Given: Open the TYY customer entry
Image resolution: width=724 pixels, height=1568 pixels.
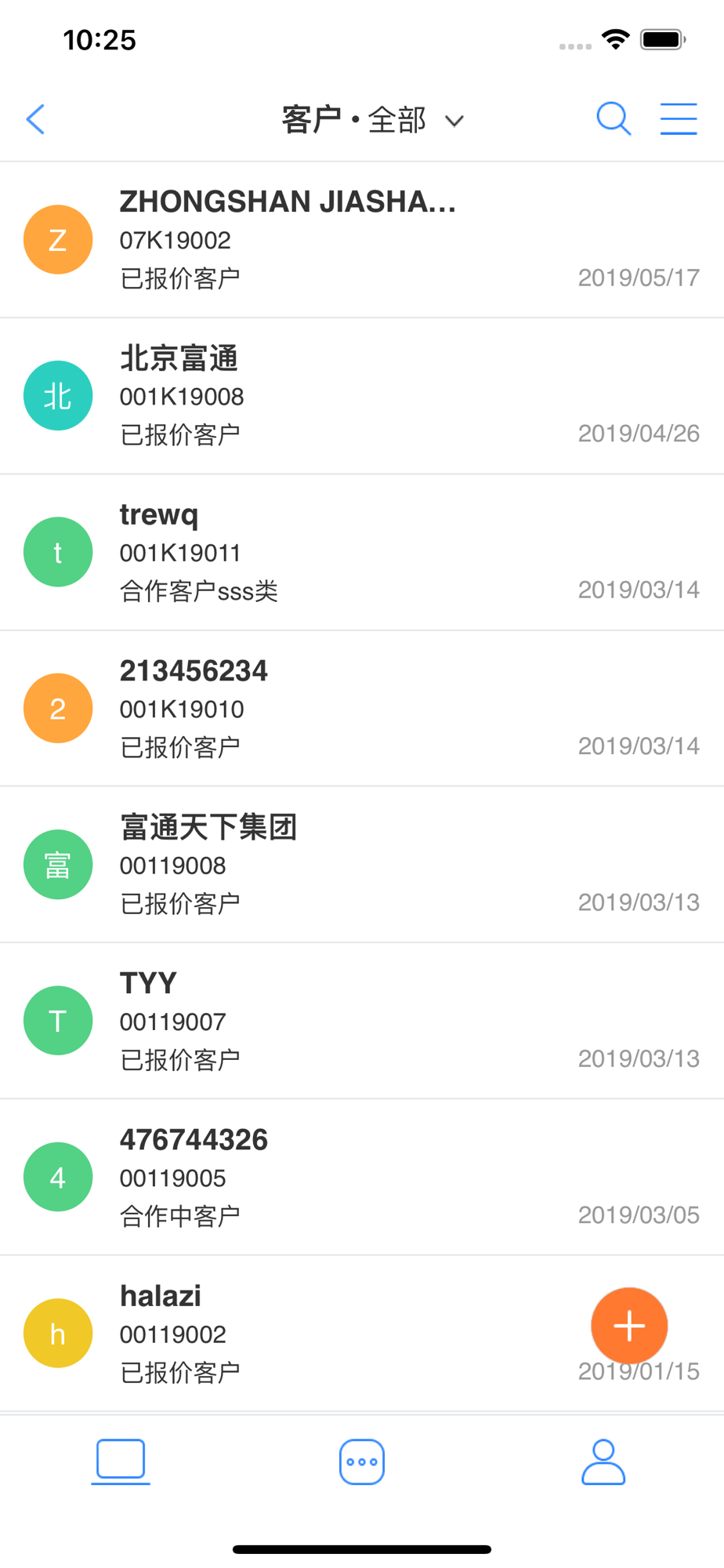Looking at the screenshot, I should [x=362, y=1021].
